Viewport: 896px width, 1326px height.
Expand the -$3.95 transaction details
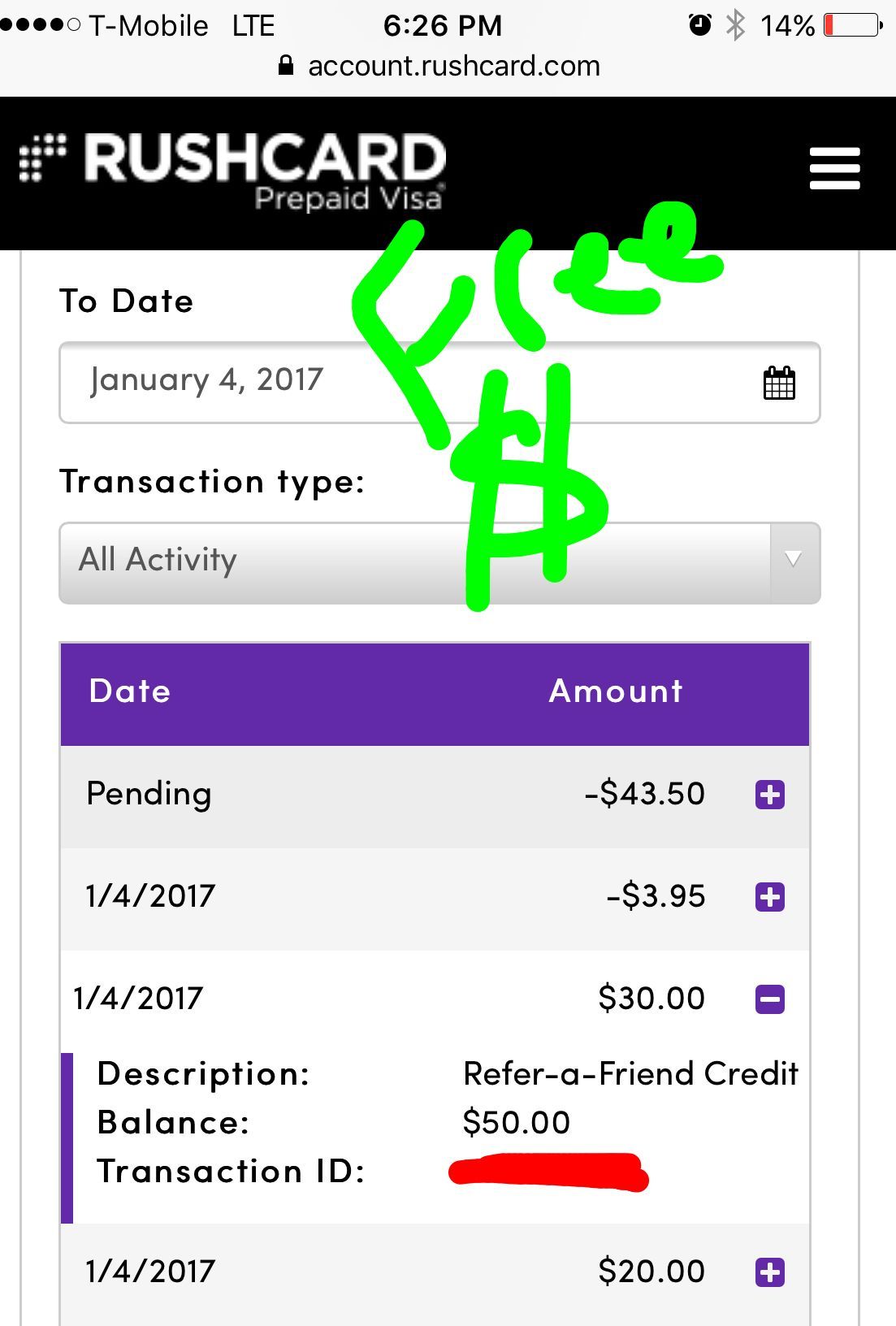click(x=769, y=896)
